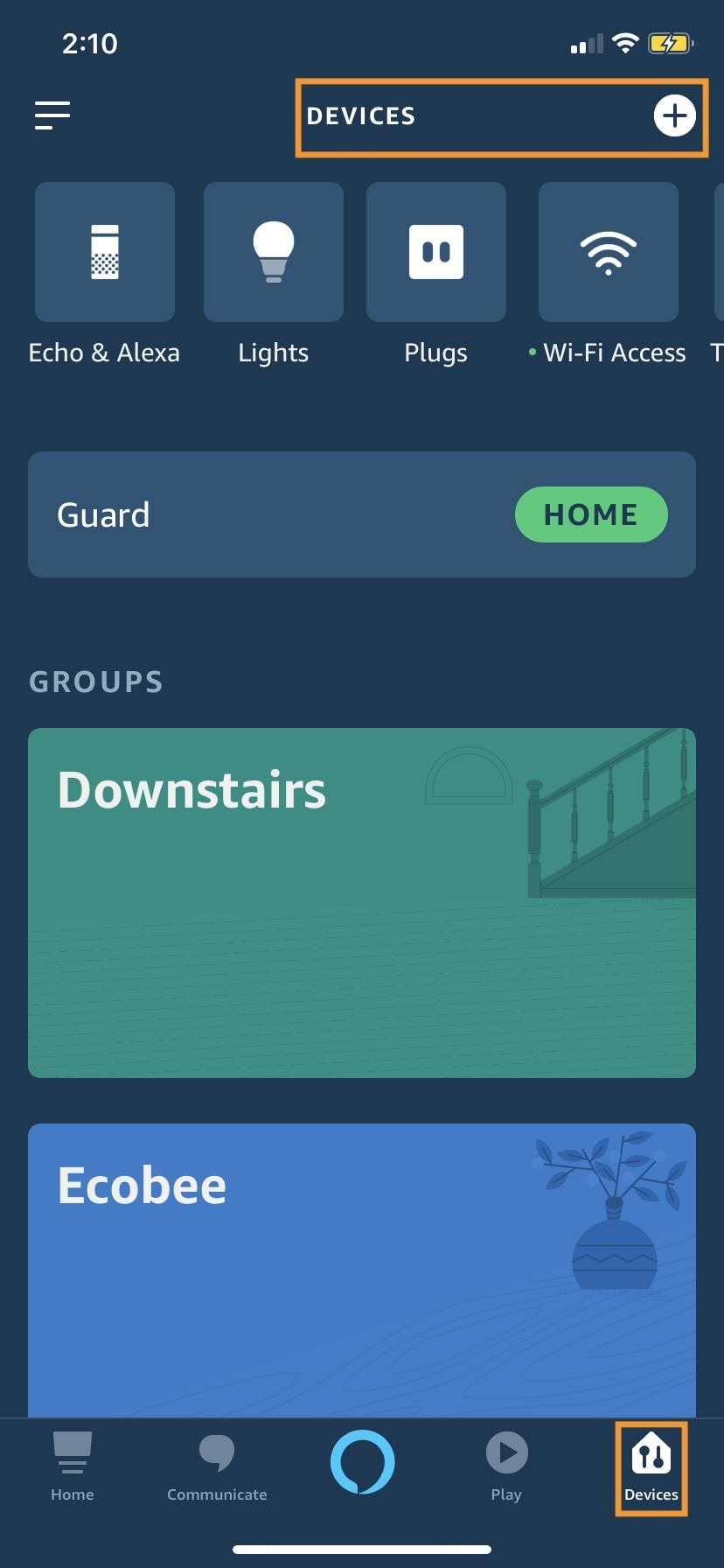The width and height of the screenshot is (724, 1568).
Task: Open the Downstairs group
Action: point(362,903)
